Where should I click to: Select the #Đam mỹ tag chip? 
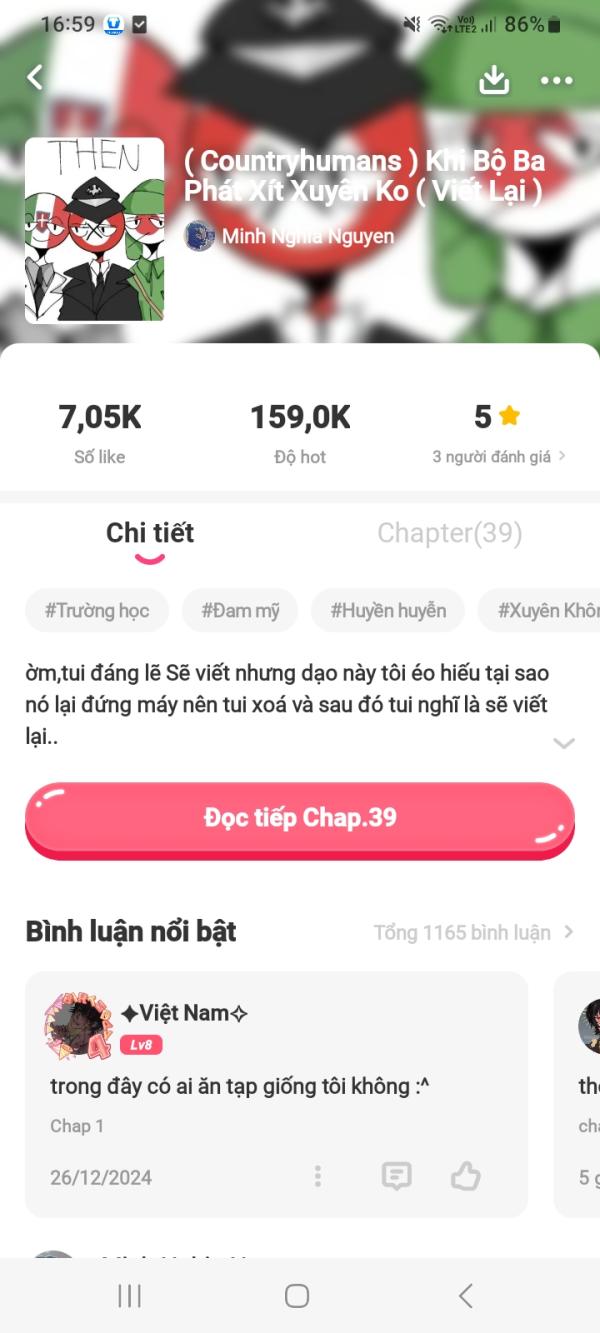(x=240, y=610)
